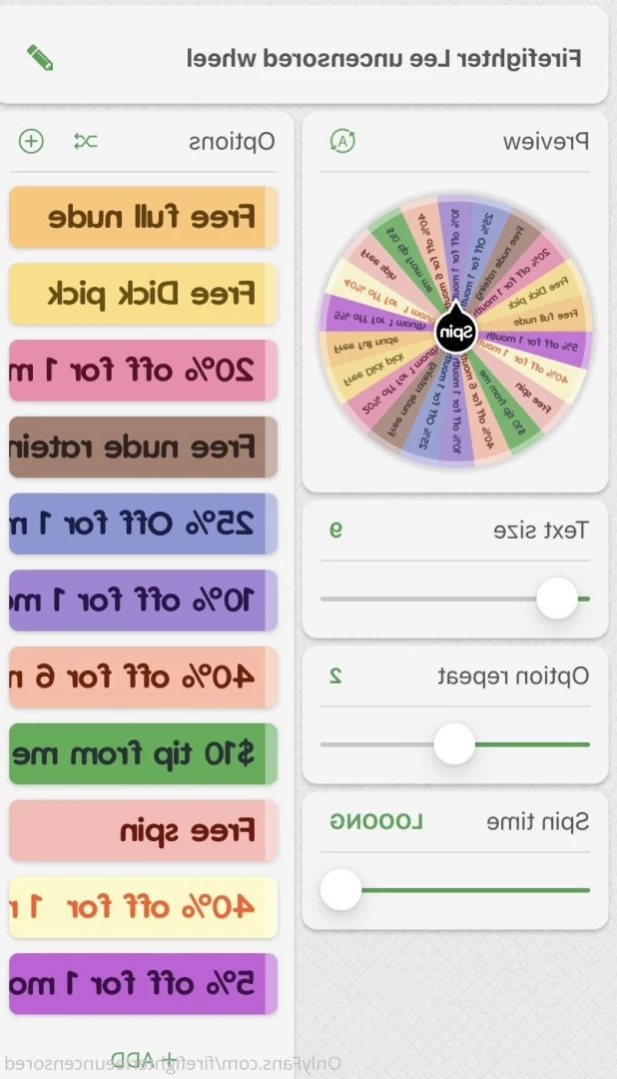Screen dimensions: 617x1079
Task: Open the Free full nude option
Action: point(143,217)
